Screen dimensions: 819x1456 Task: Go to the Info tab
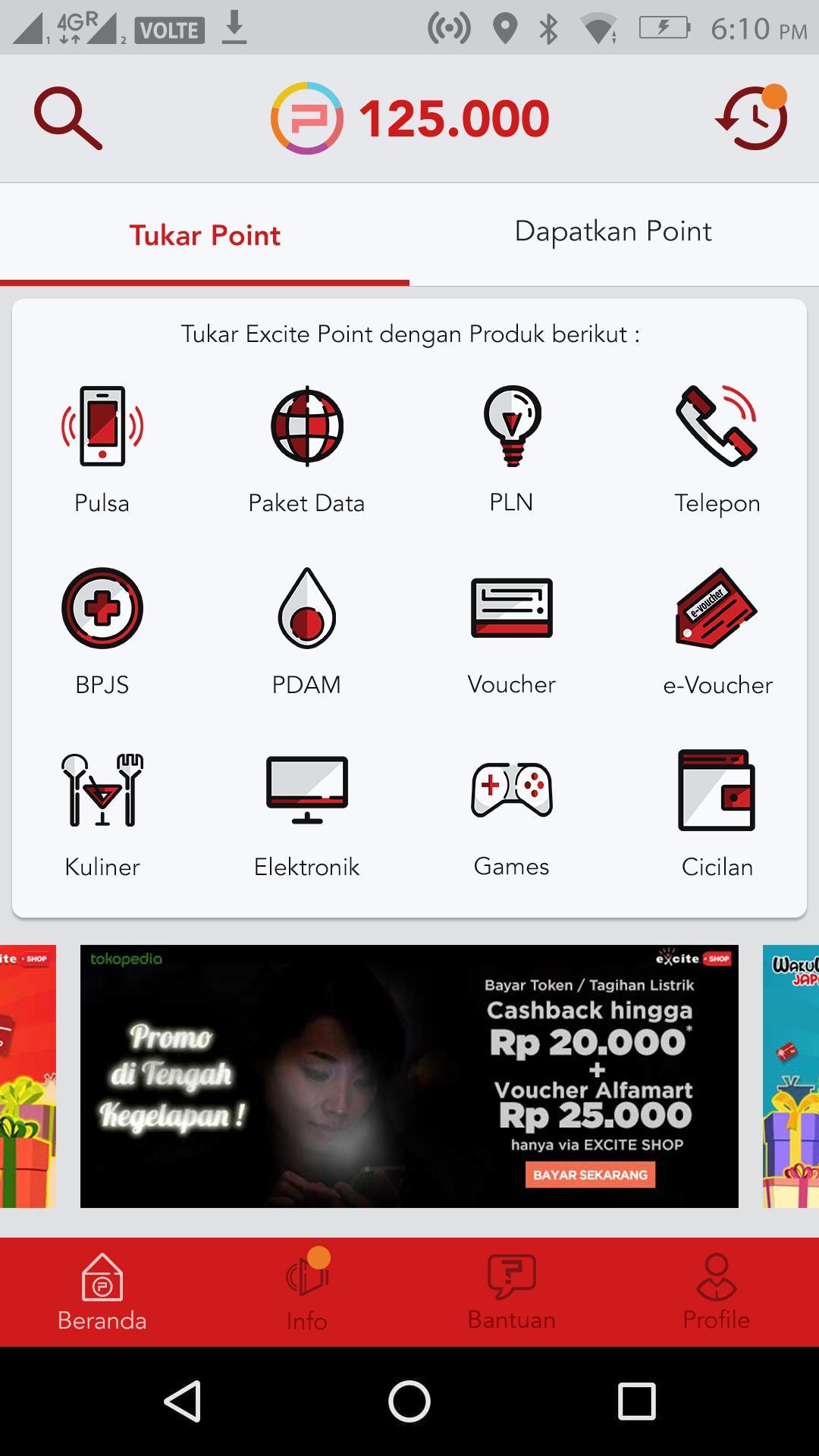307,1292
